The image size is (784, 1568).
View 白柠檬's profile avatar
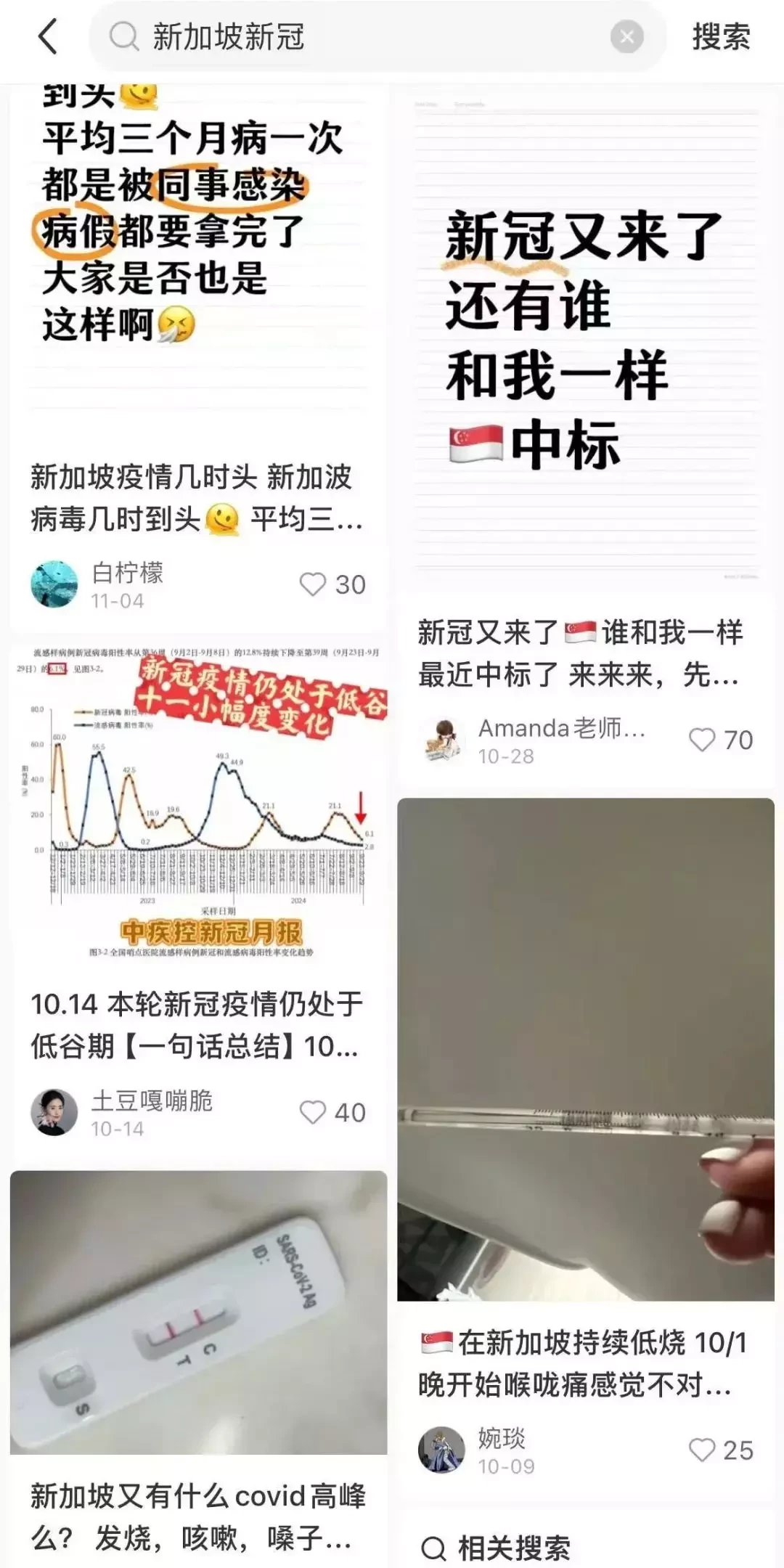tap(54, 584)
